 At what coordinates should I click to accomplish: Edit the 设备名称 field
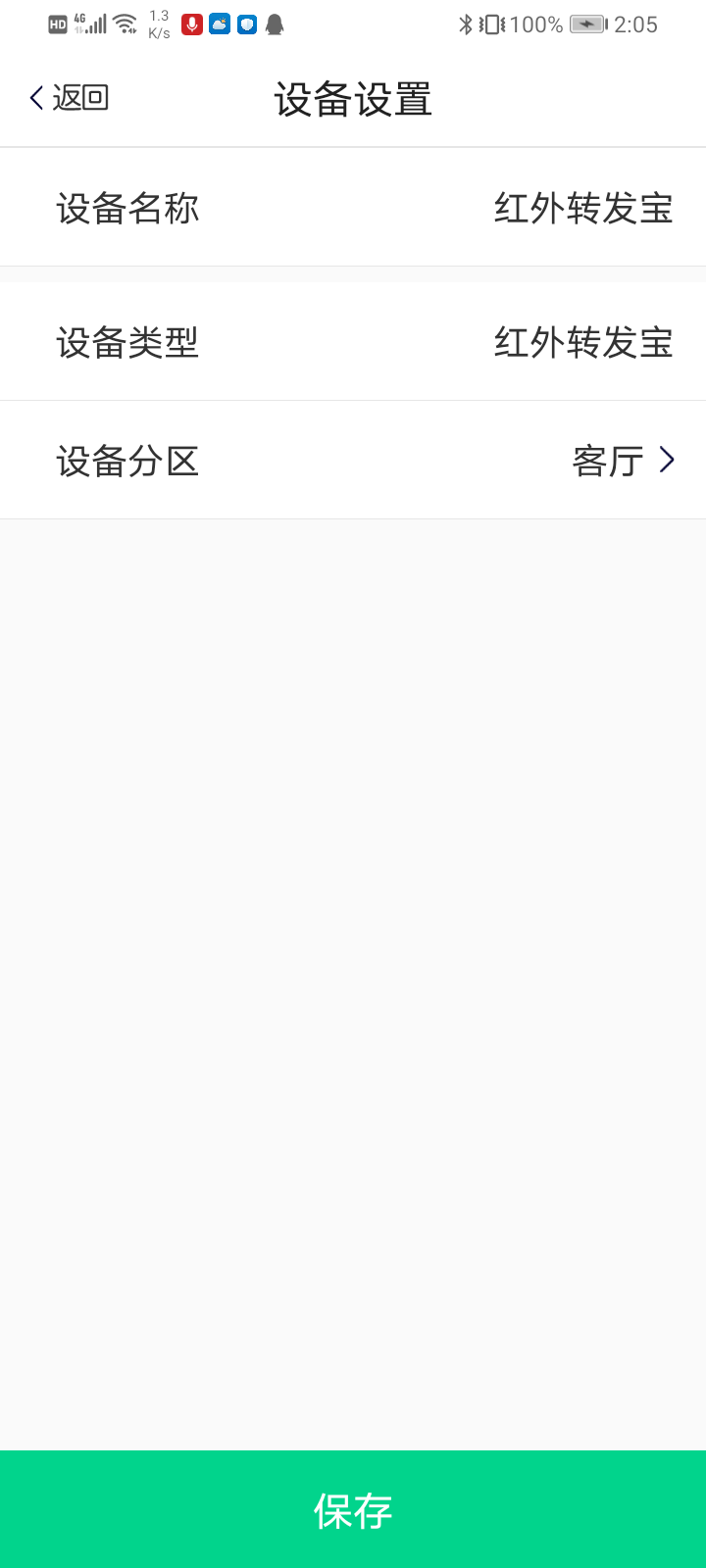[582, 208]
